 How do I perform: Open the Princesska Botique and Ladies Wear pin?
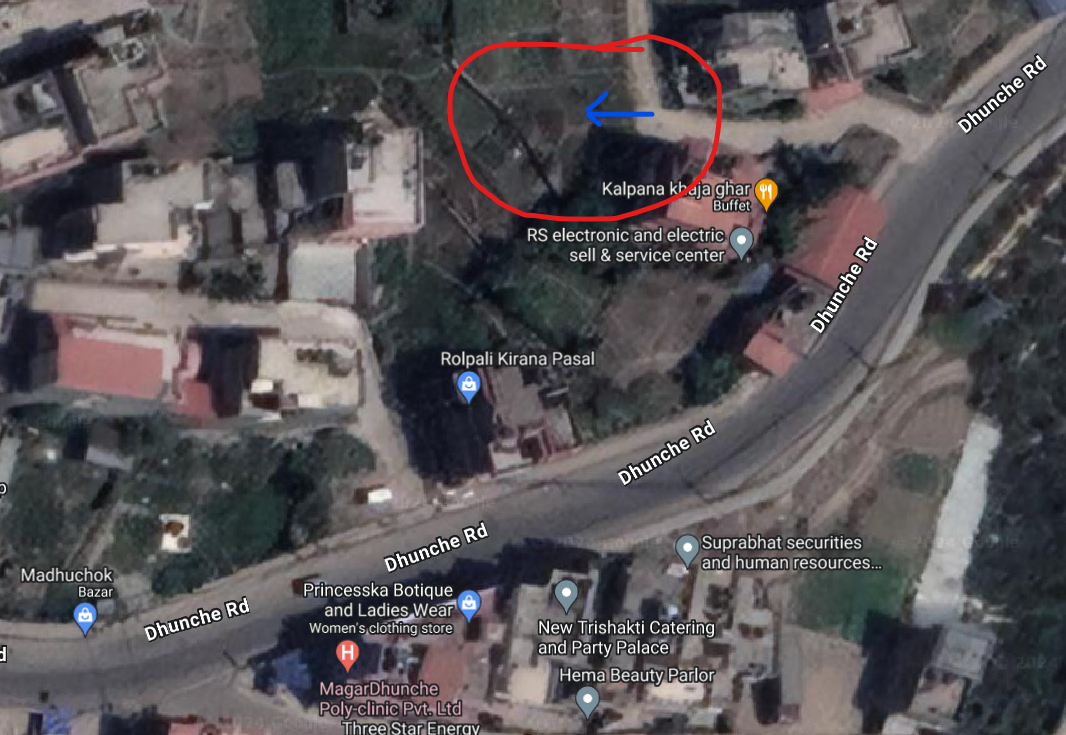click(469, 604)
